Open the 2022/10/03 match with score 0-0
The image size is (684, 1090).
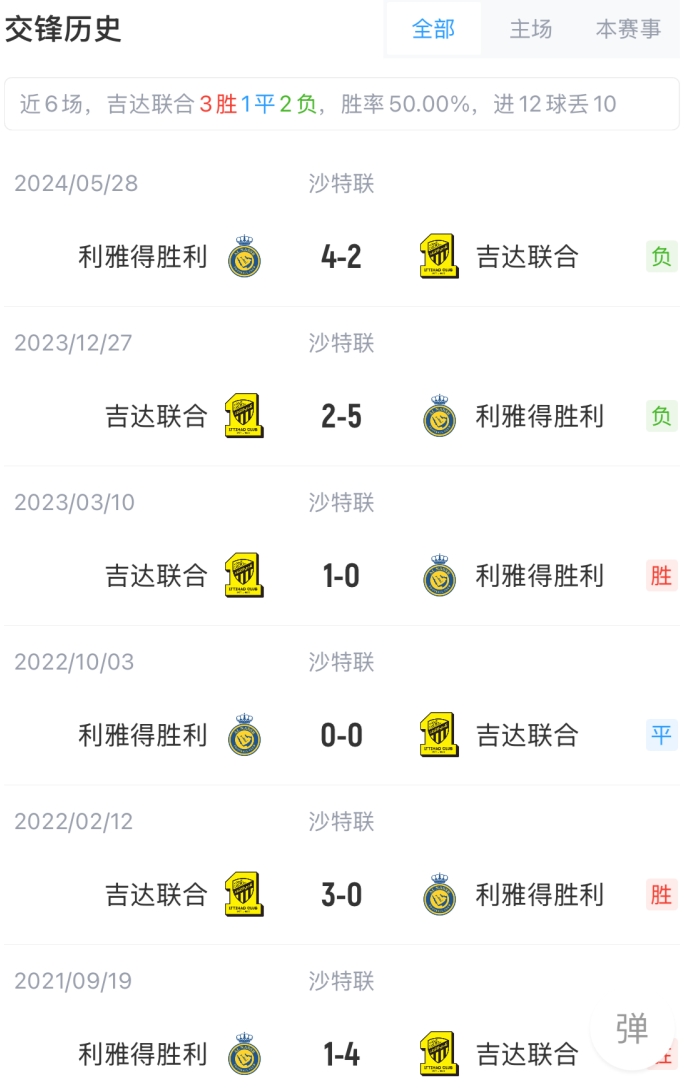(341, 736)
